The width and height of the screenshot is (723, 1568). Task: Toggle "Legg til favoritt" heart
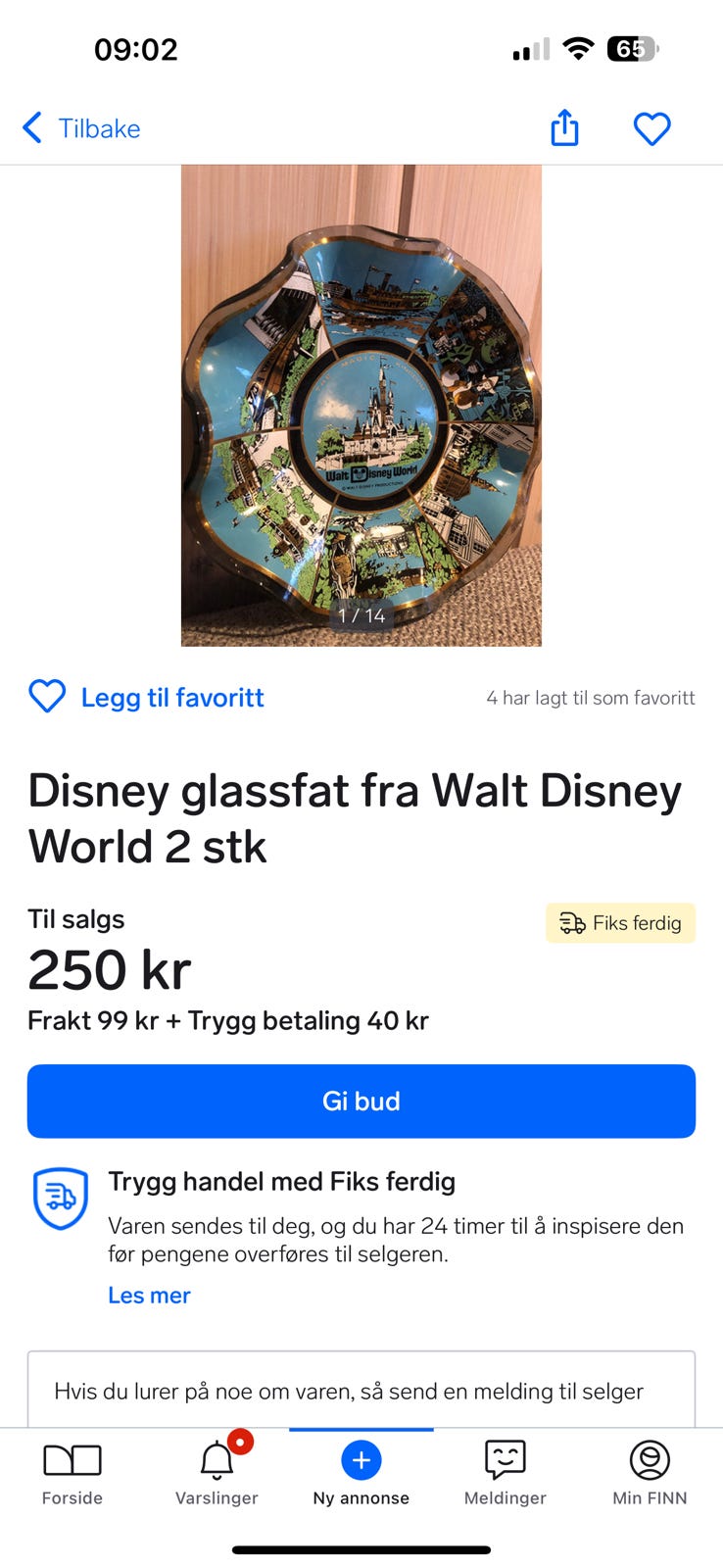click(46, 697)
